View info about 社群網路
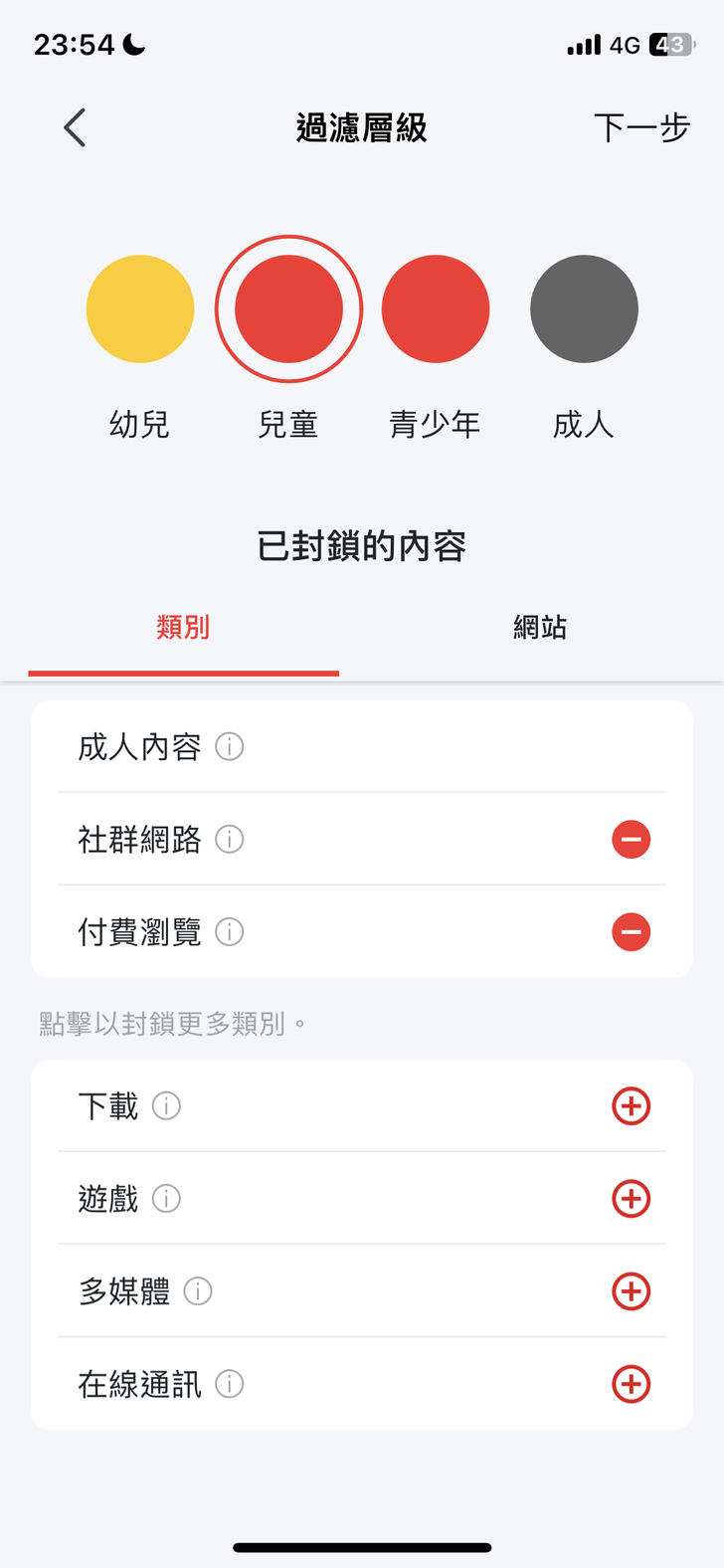Screen dimensions: 724x1568 point(230,840)
